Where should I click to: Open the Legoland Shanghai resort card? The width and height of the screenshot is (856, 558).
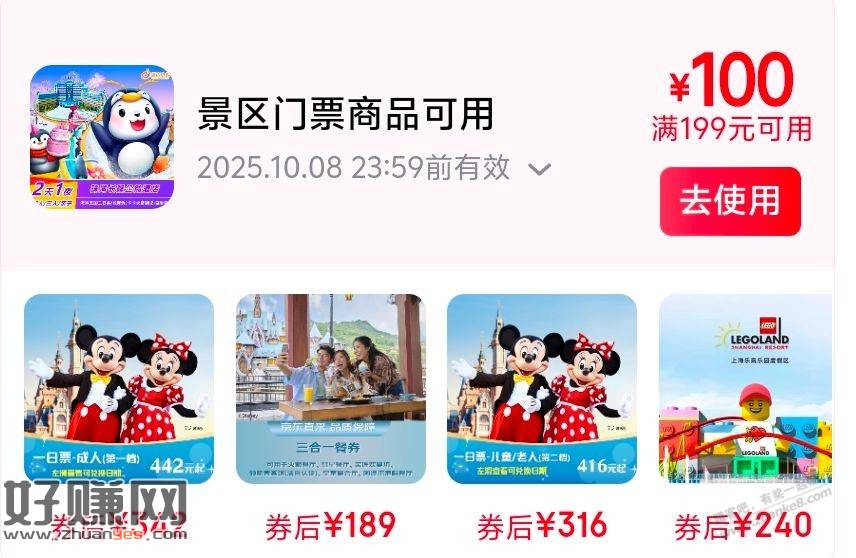coord(745,388)
